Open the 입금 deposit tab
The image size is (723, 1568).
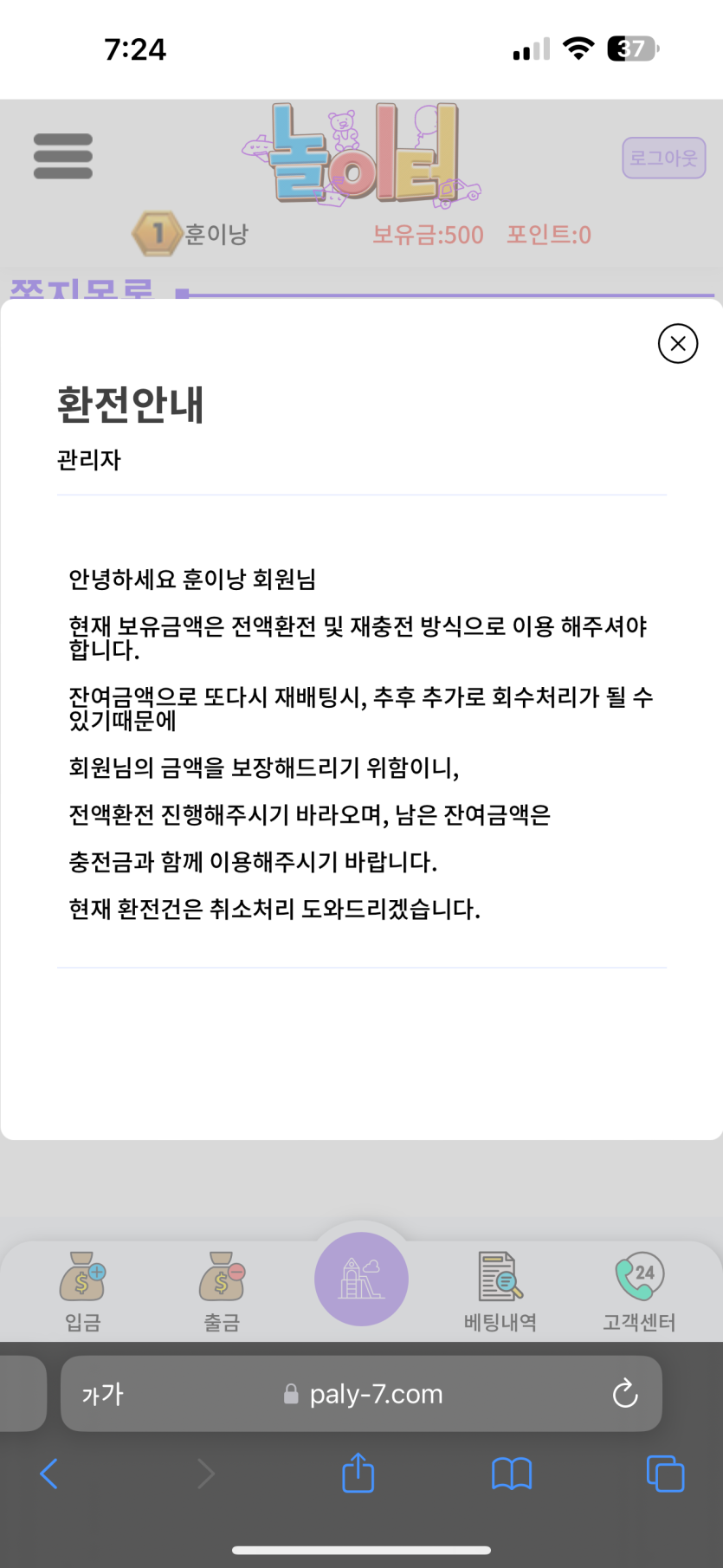click(83, 1291)
